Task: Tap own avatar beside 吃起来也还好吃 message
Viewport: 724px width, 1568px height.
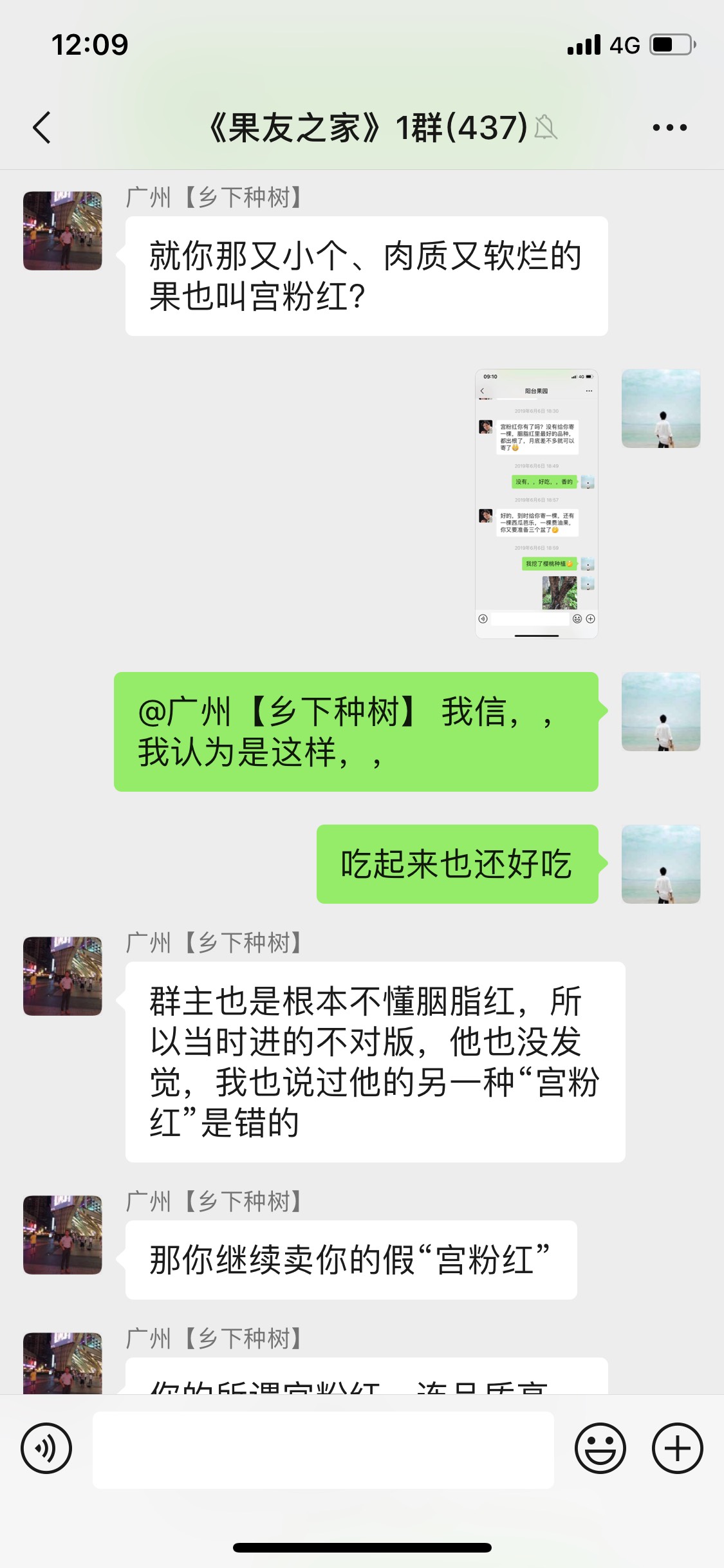Action: pos(661,864)
